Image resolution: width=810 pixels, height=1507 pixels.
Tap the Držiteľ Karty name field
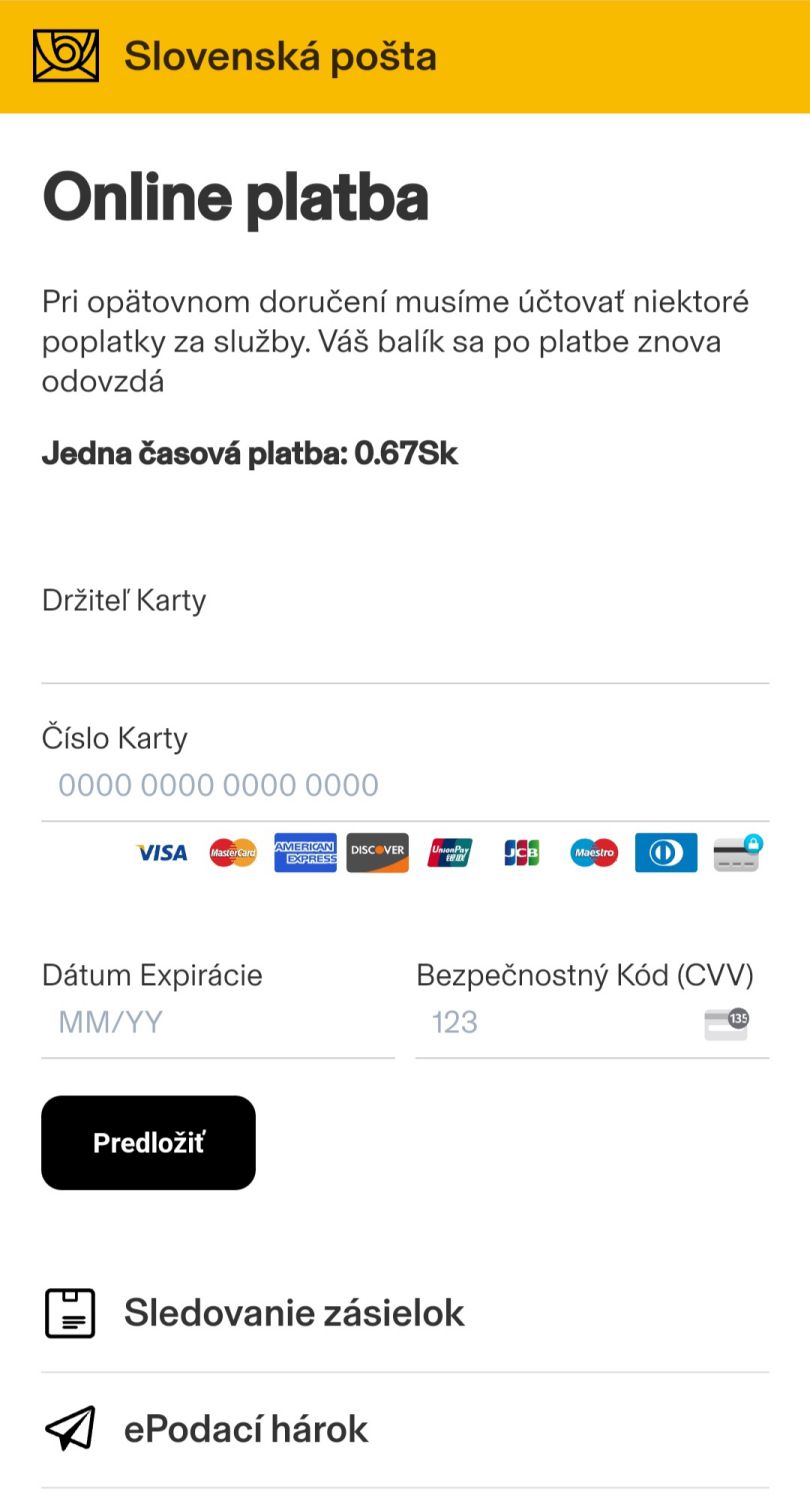click(x=405, y=650)
